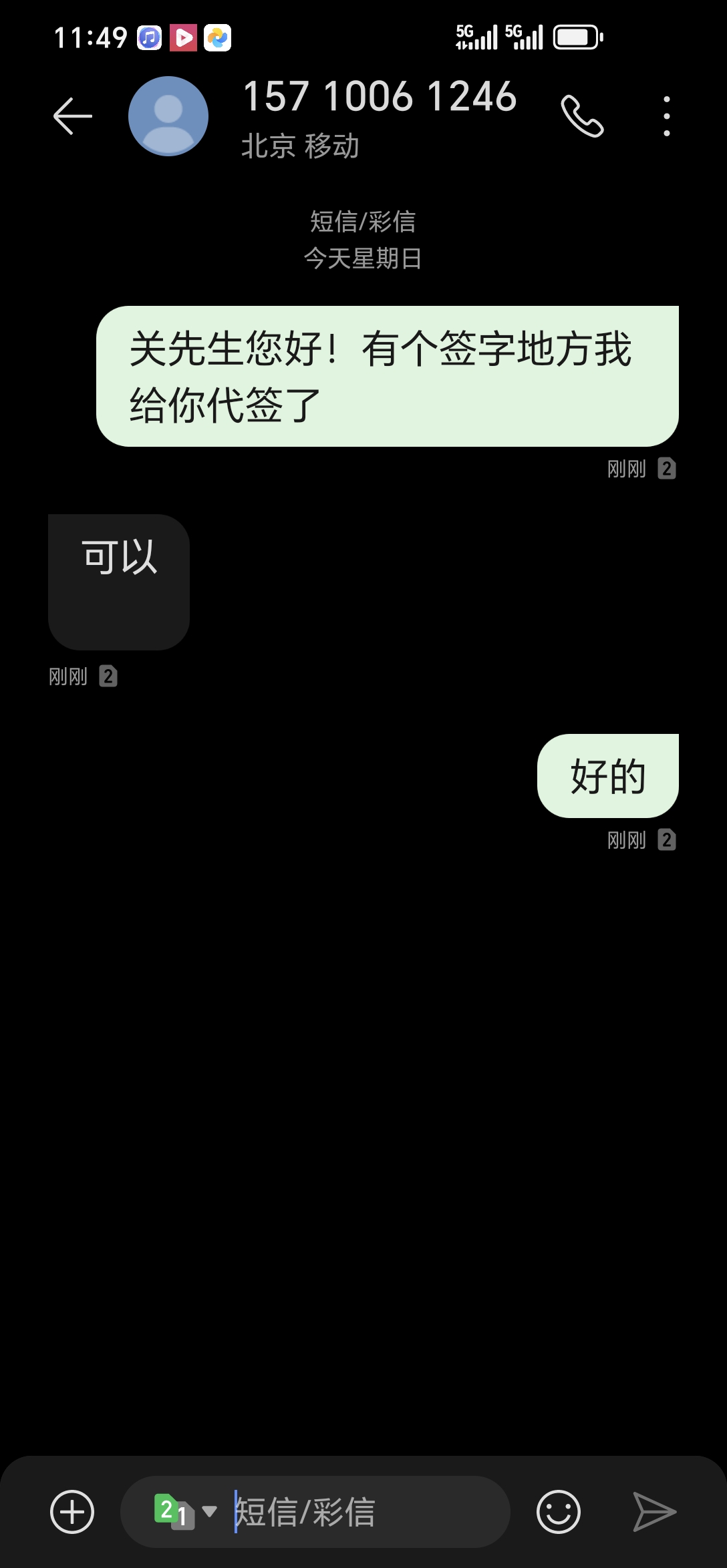
Task: Open the plus attachment menu
Action: coord(72,1511)
